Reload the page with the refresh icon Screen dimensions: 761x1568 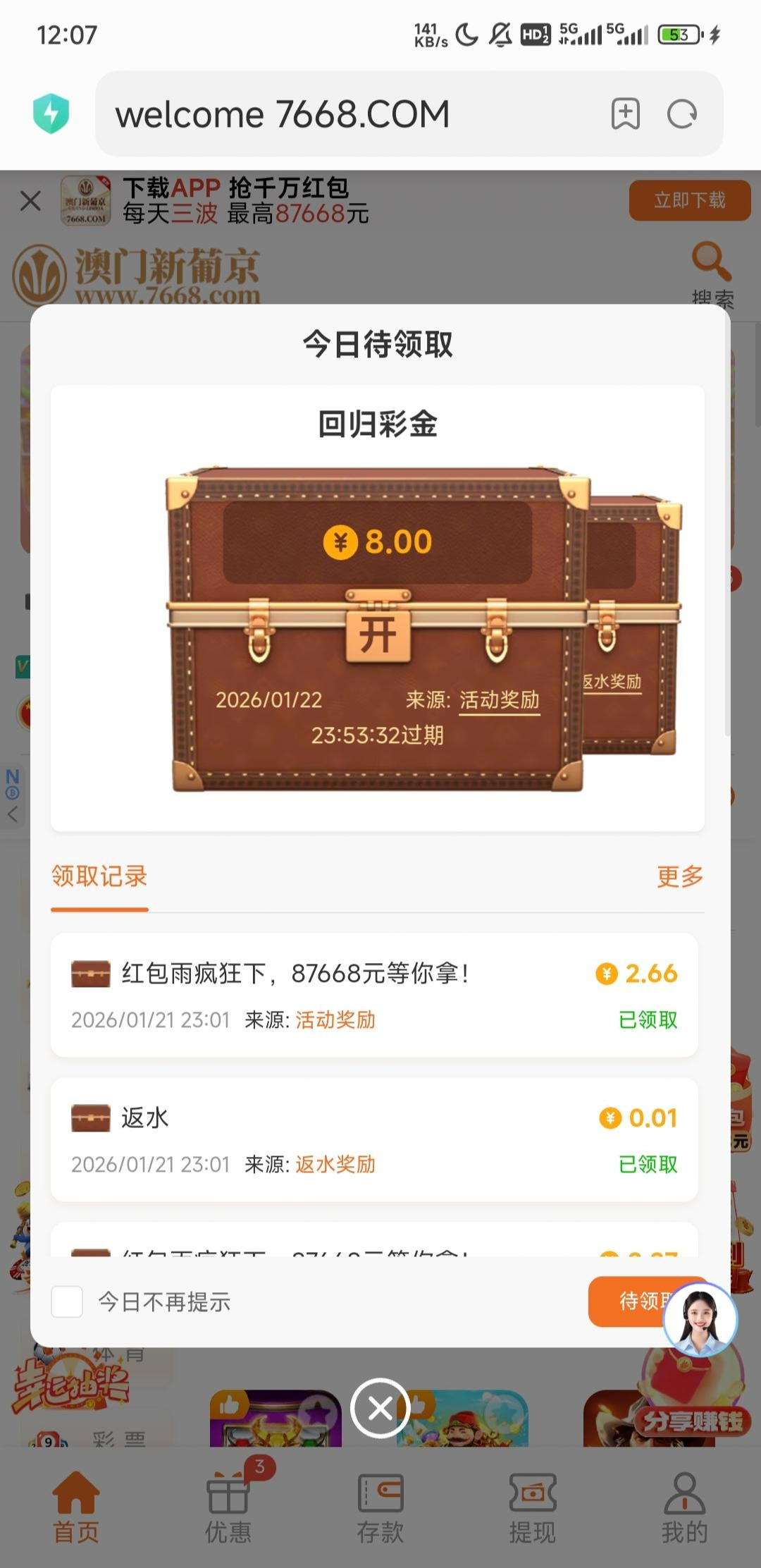click(x=681, y=114)
